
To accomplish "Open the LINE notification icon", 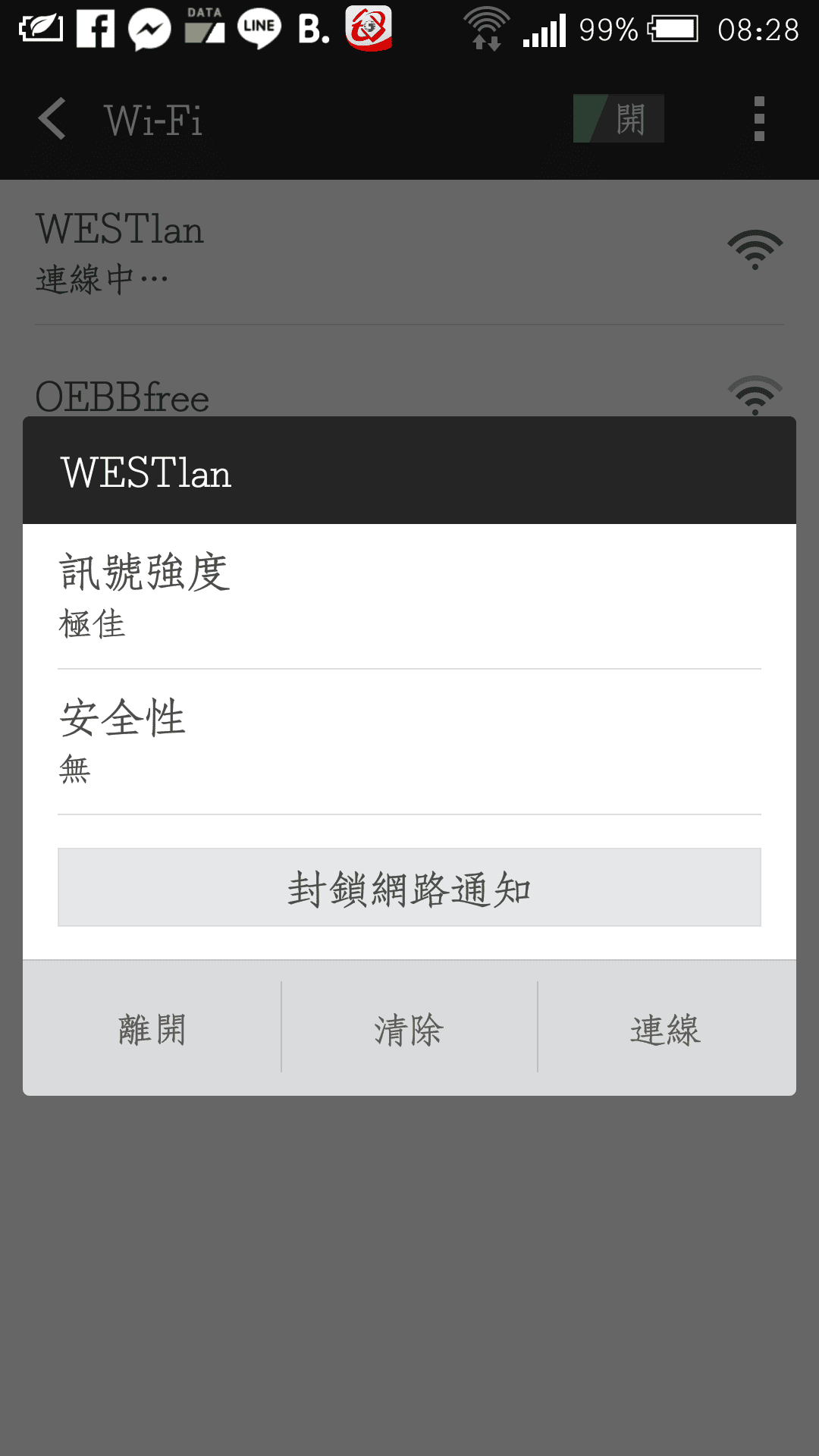I will point(258,29).
